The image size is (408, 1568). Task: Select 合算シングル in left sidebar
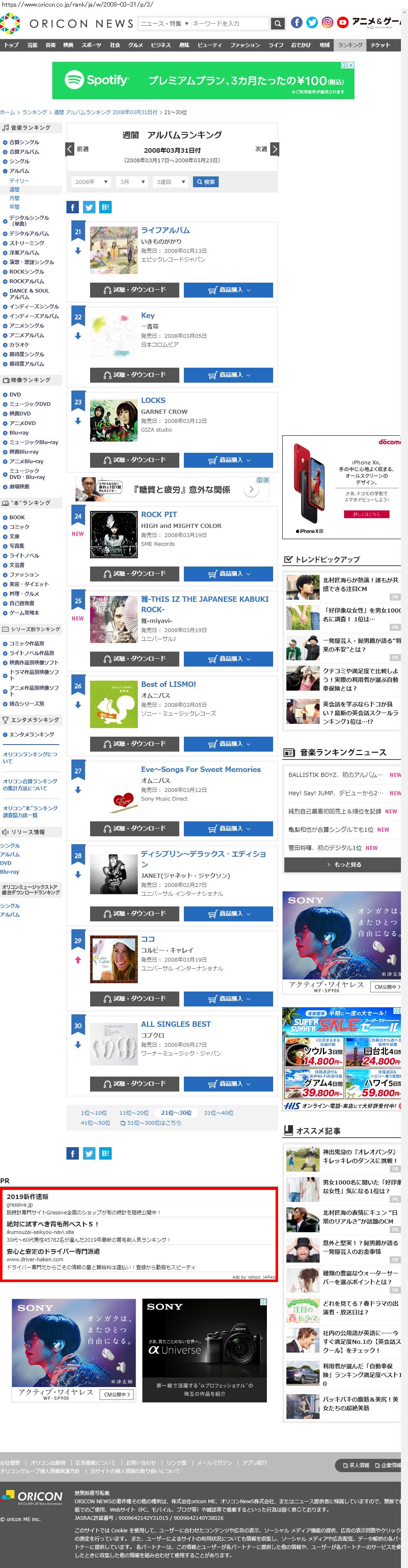click(x=24, y=142)
